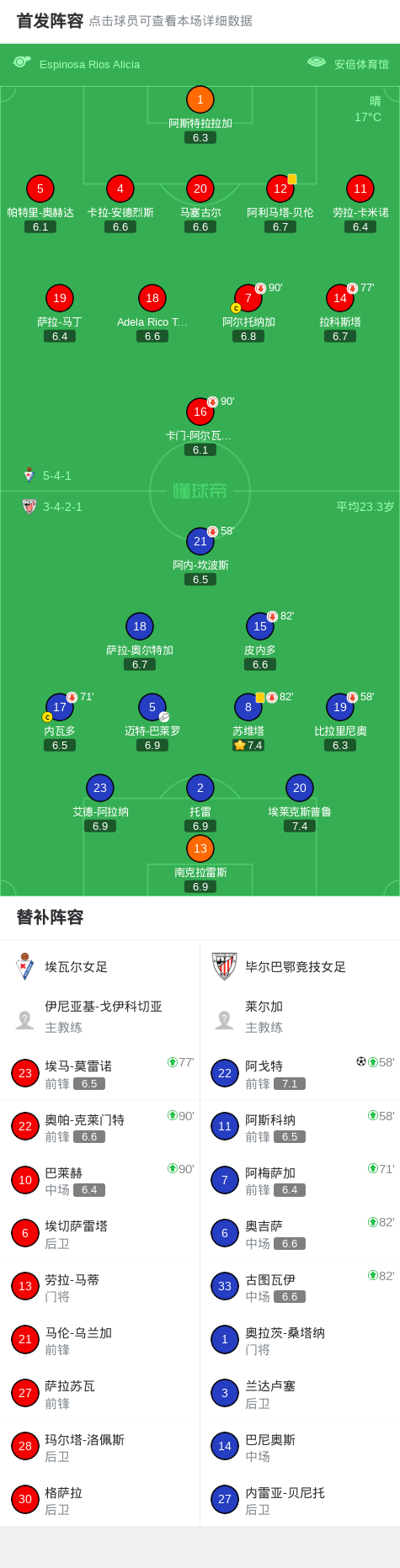View substitute 阿戈特 number 22 details
This screenshot has width=400, height=1568.
(x=300, y=1073)
